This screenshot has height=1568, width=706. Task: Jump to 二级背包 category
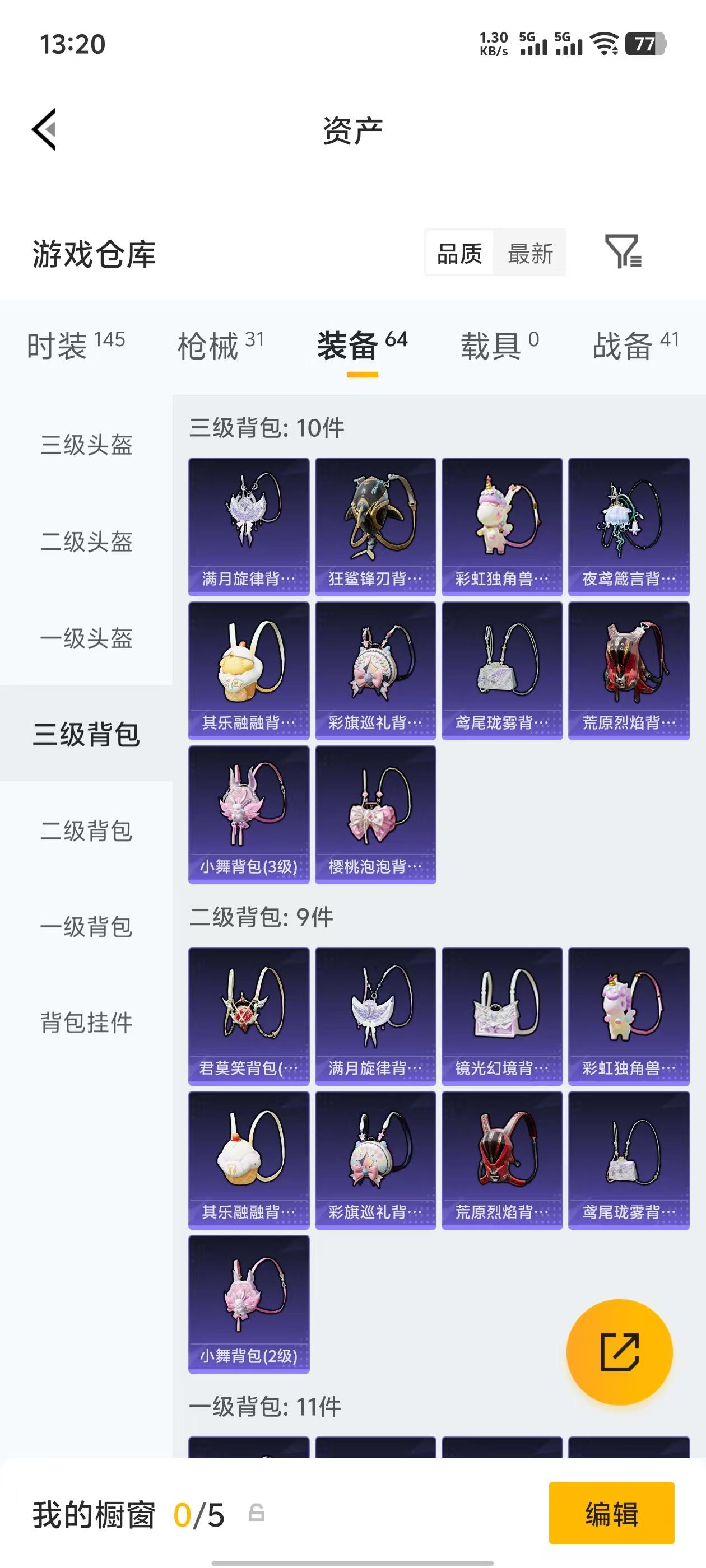86,830
